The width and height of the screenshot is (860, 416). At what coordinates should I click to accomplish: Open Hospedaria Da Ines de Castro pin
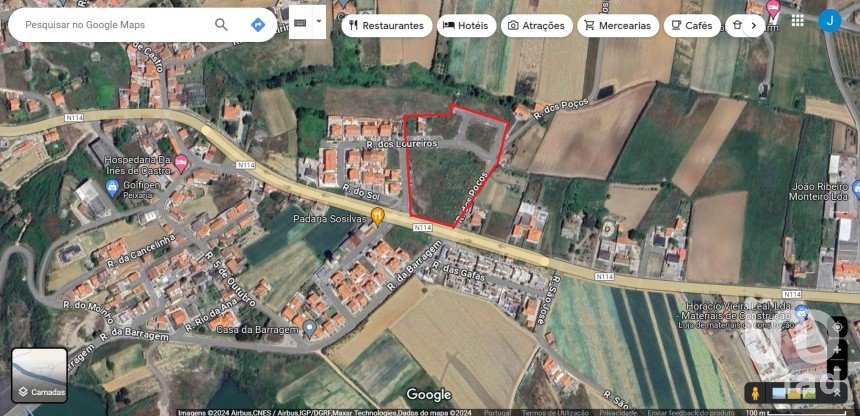point(181,162)
